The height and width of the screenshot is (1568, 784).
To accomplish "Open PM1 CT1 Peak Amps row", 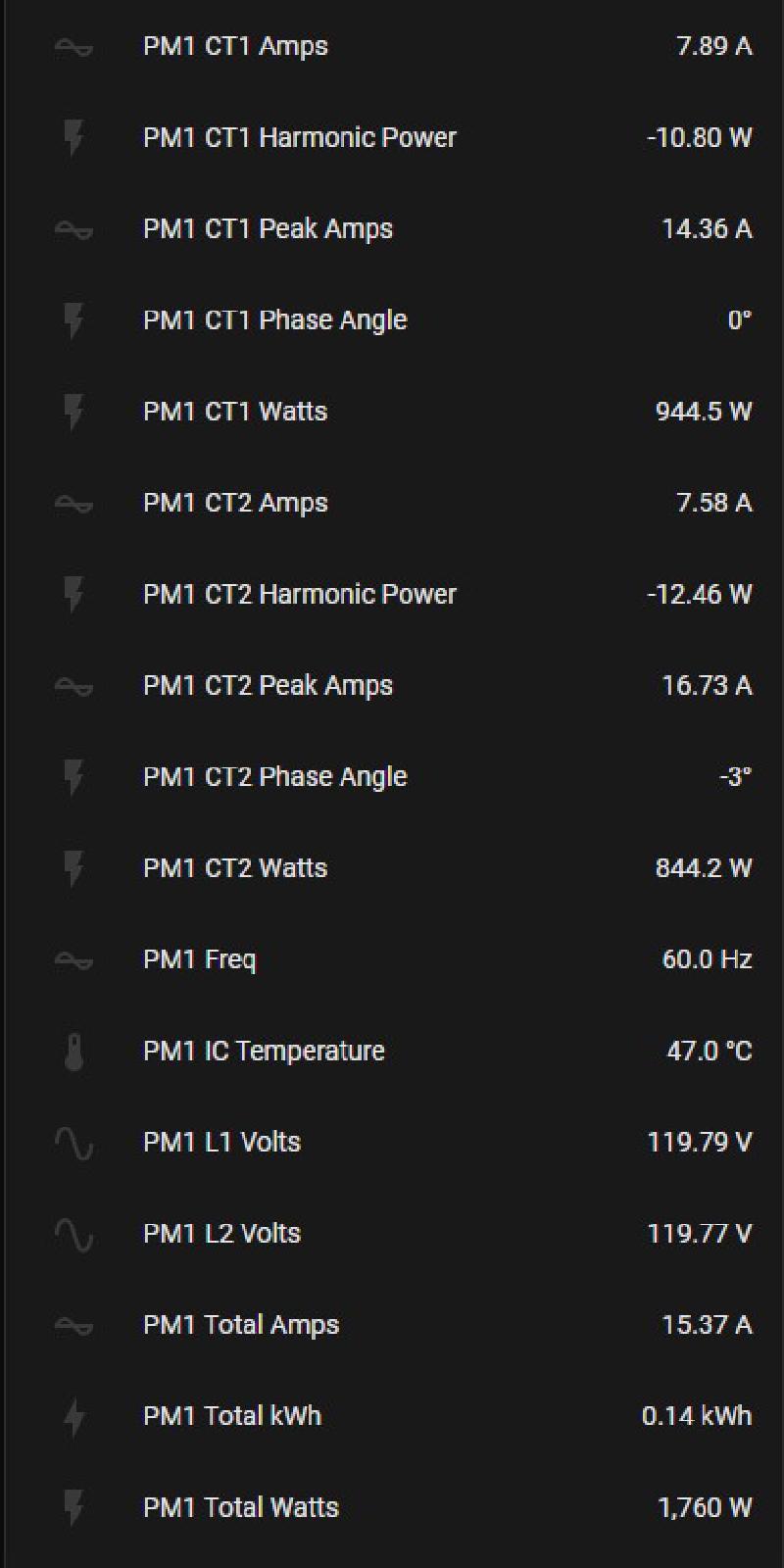I will coord(268,228).
